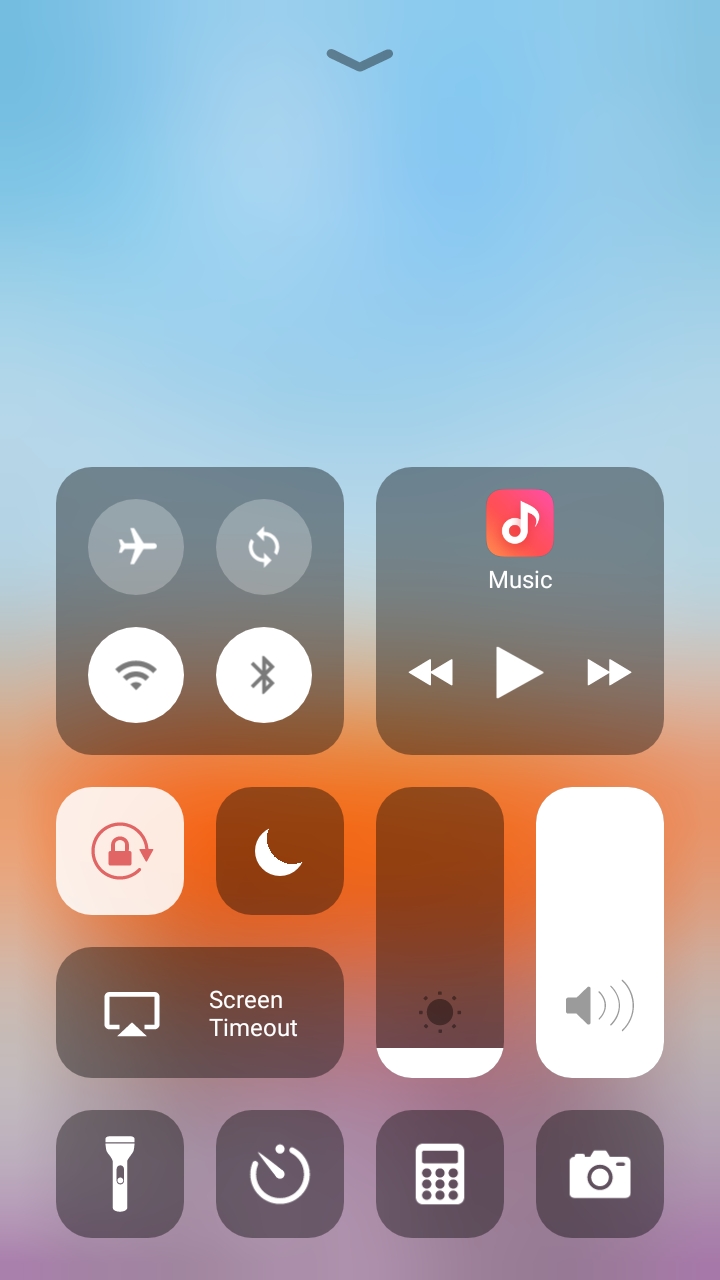This screenshot has width=720, height=1280.
Task: Skip to the next track
Action: [609, 672]
